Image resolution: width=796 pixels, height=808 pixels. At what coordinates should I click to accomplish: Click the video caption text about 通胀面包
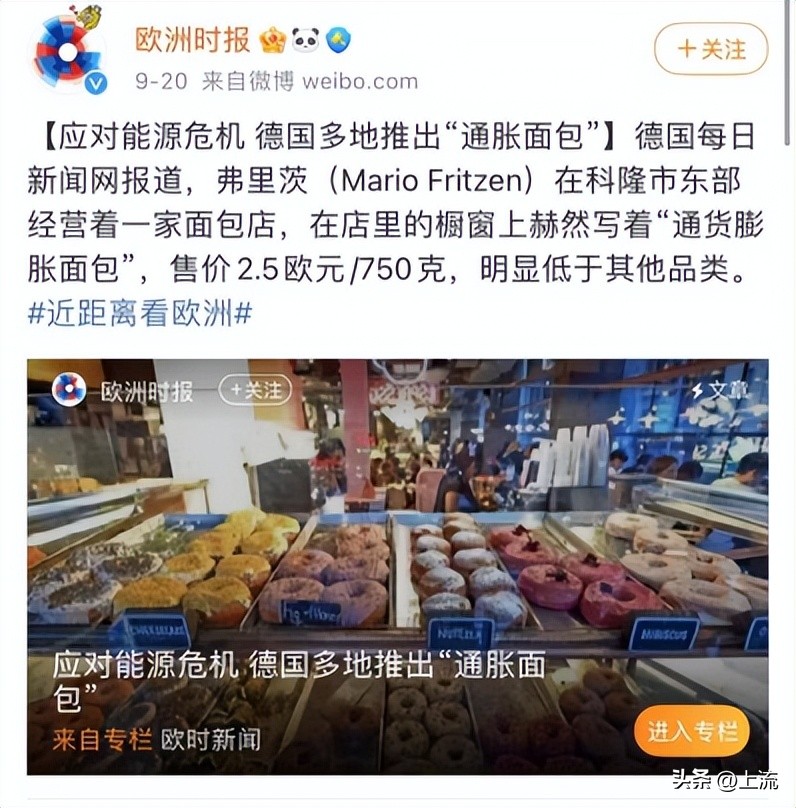pyautogui.click(x=290, y=670)
